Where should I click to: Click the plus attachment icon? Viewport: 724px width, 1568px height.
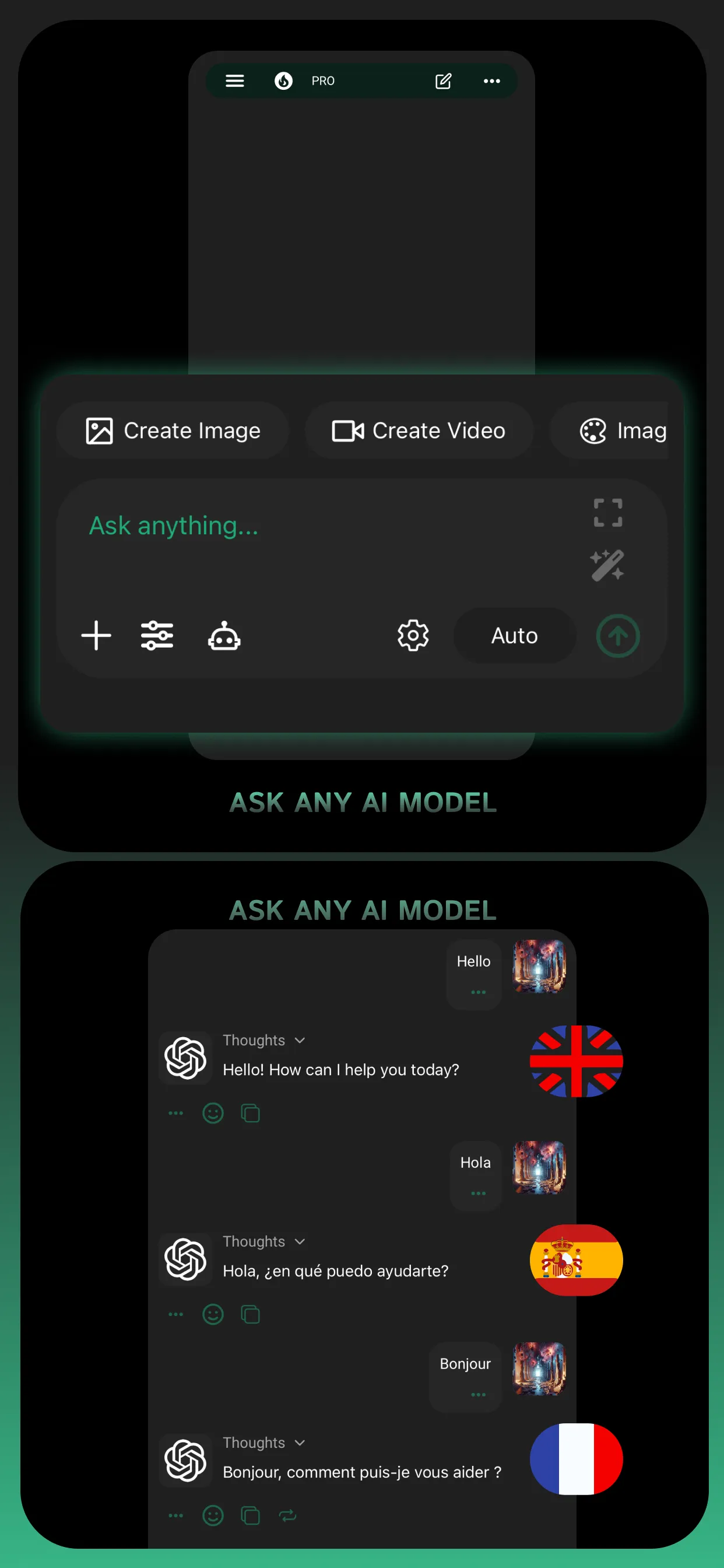[96, 635]
